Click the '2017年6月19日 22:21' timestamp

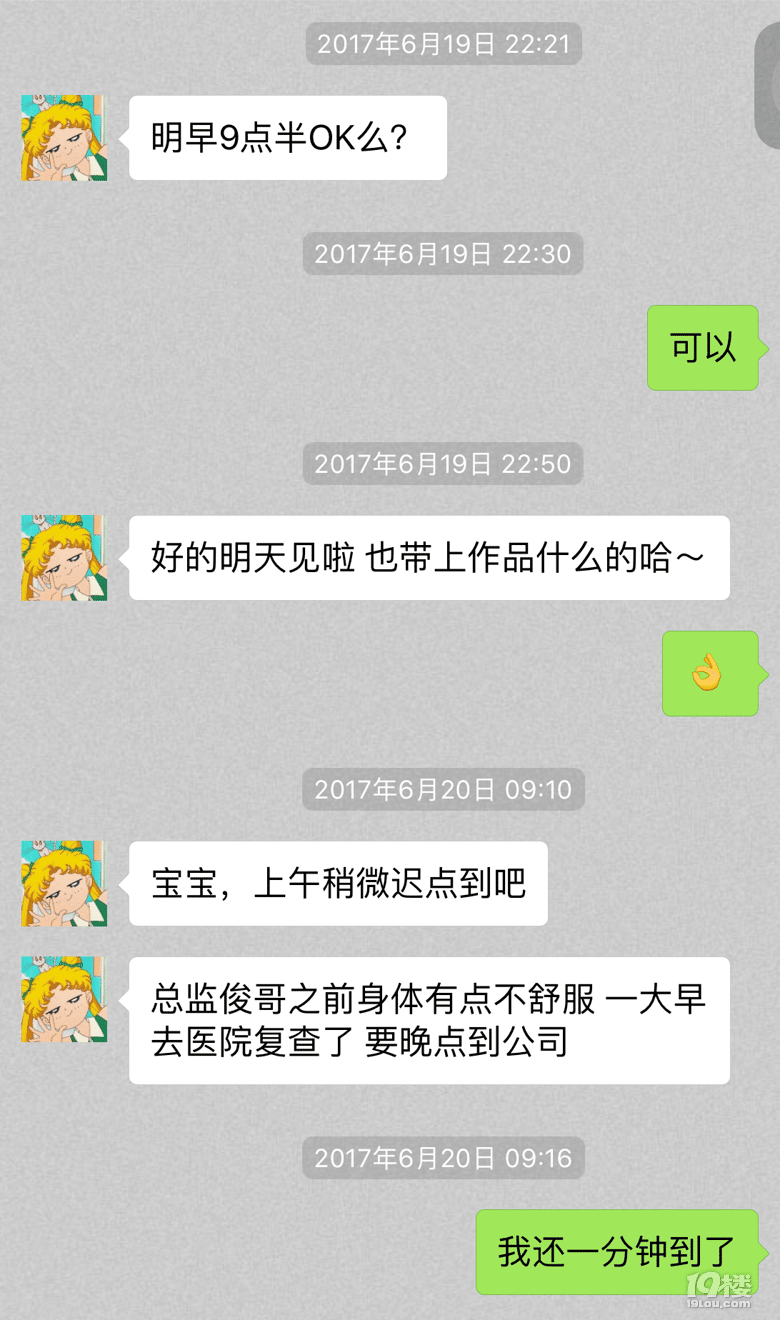click(443, 44)
